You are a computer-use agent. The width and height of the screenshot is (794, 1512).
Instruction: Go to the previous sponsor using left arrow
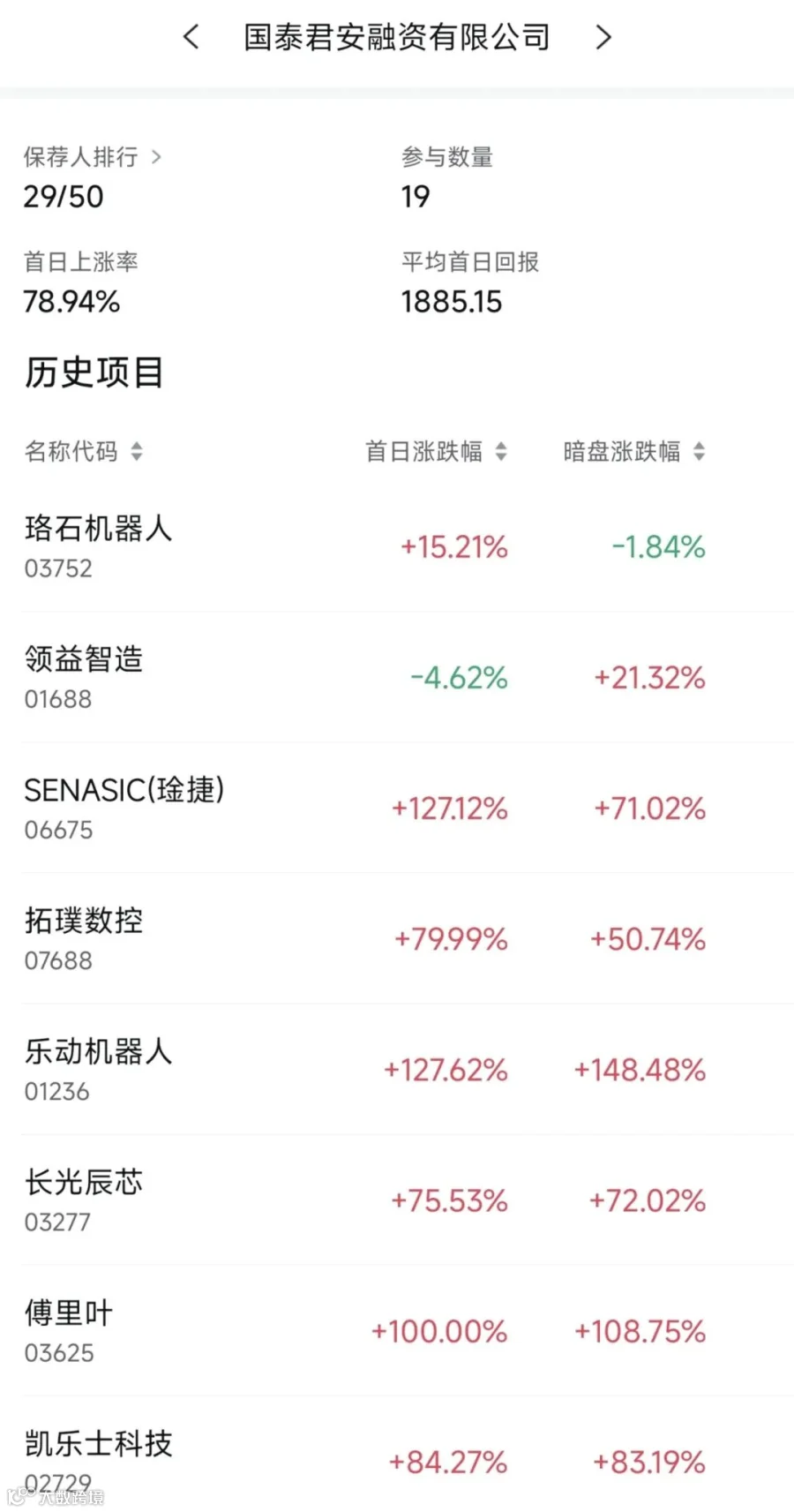(x=191, y=37)
